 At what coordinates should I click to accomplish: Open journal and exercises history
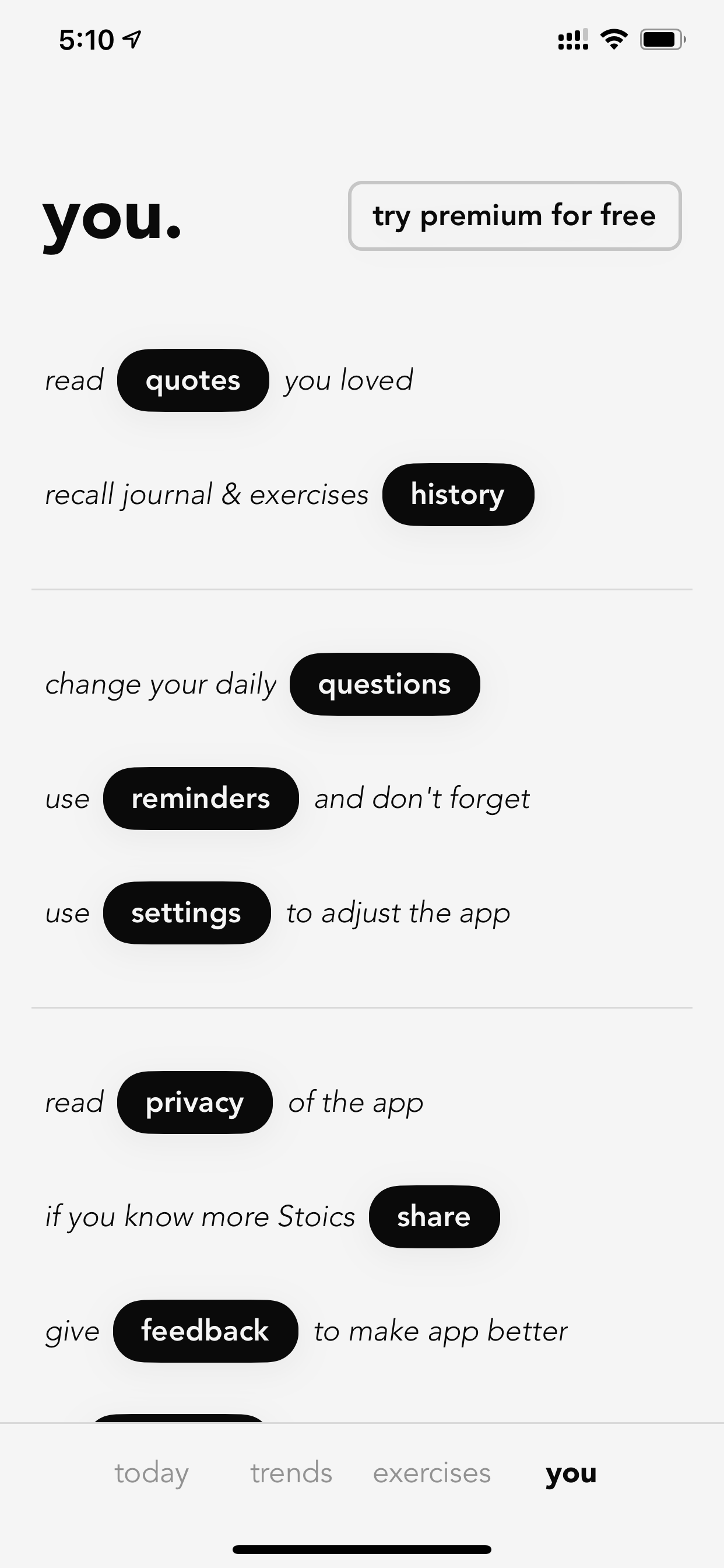[458, 494]
